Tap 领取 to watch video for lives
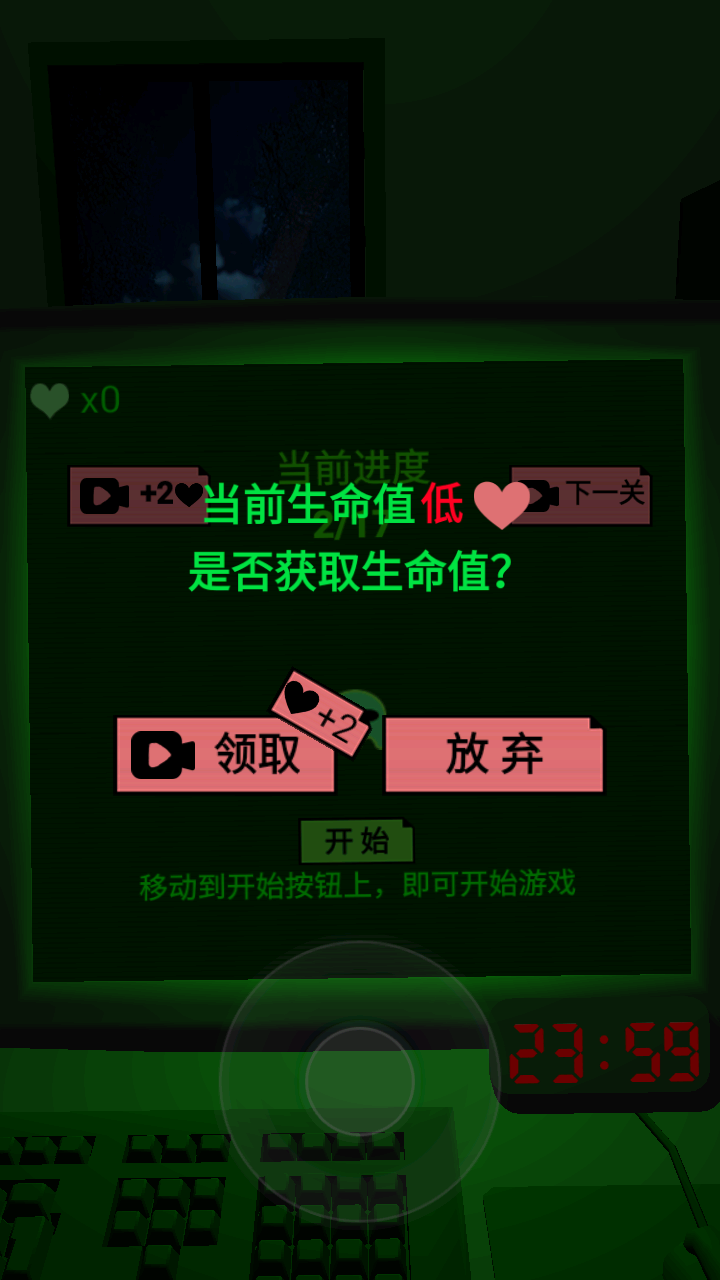Image resolution: width=720 pixels, height=1280 pixels. click(x=225, y=755)
